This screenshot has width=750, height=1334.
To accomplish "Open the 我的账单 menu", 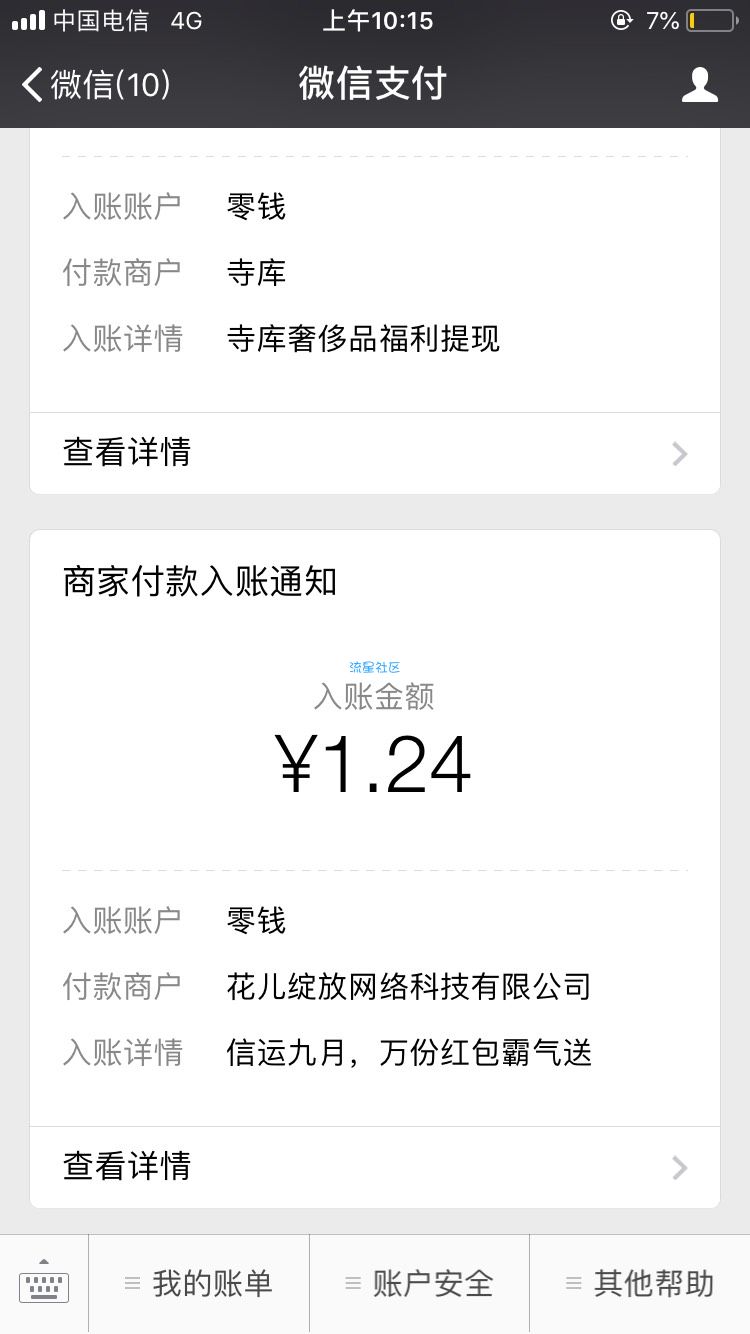I will coord(199,1285).
